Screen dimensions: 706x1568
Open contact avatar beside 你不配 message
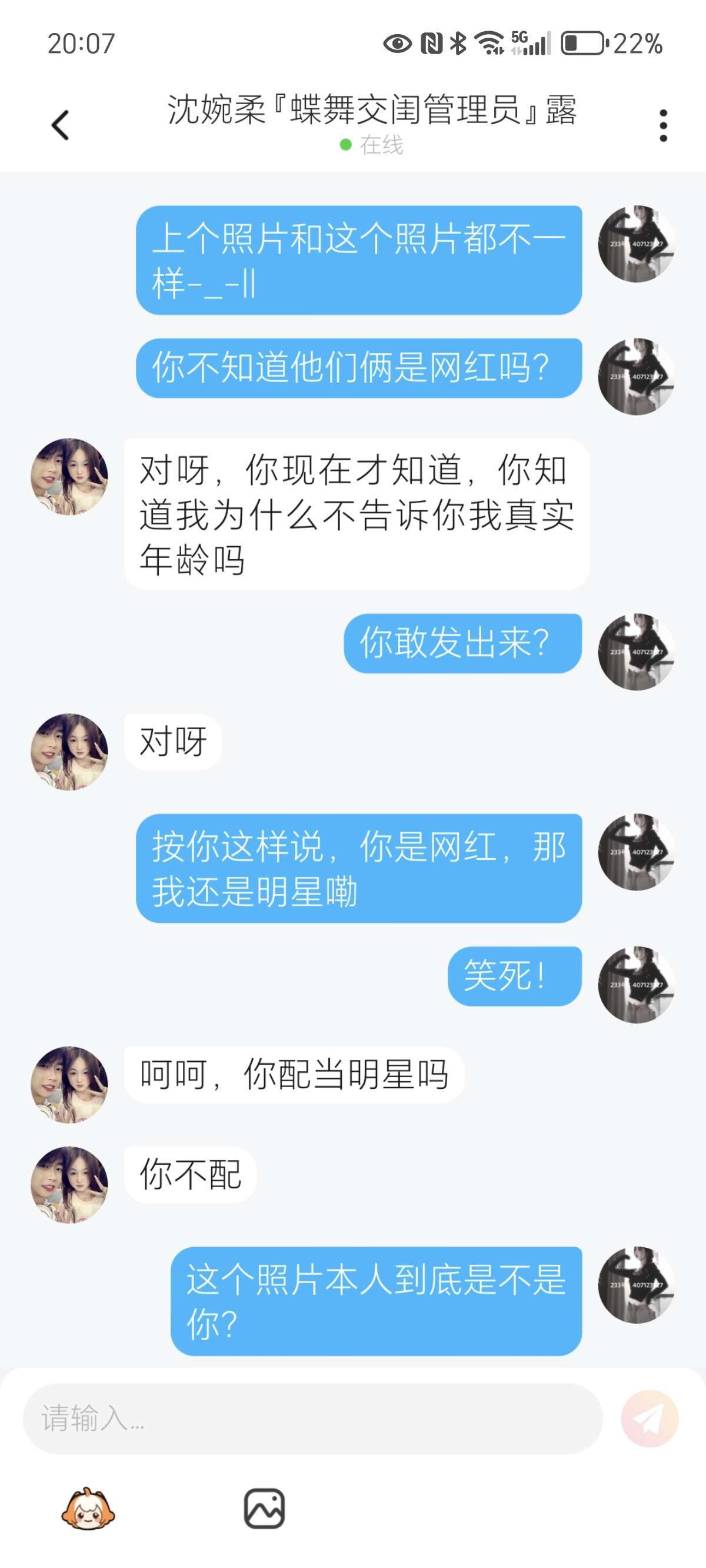[69, 1184]
